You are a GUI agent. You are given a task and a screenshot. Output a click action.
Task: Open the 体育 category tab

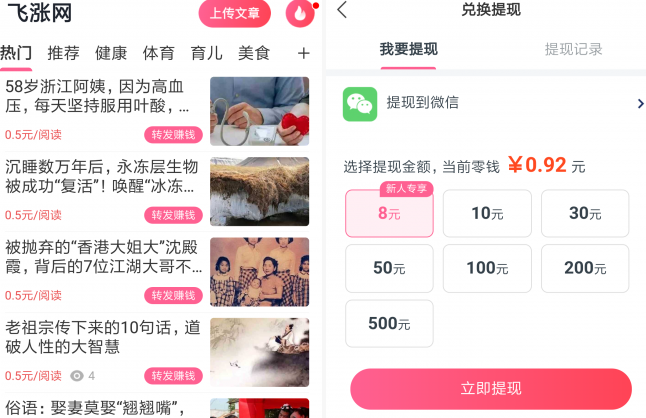coord(158,53)
